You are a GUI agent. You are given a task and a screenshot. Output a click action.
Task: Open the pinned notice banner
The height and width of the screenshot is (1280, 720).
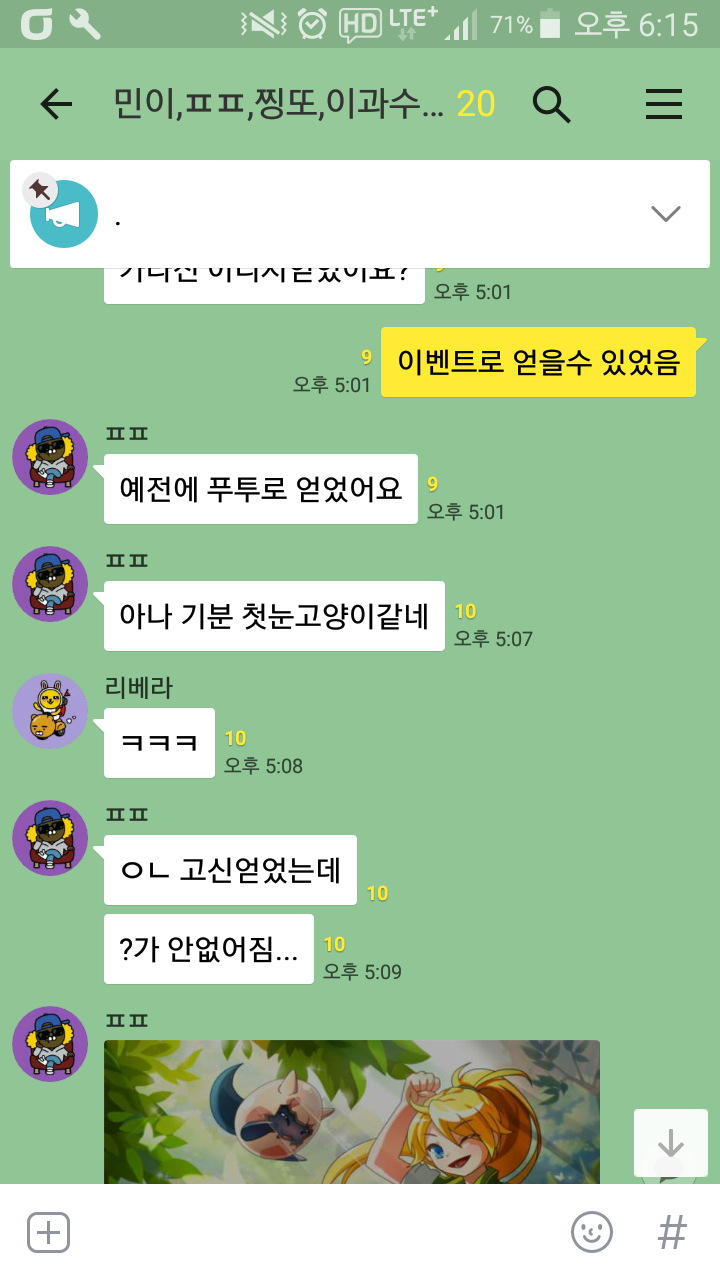tap(350, 215)
